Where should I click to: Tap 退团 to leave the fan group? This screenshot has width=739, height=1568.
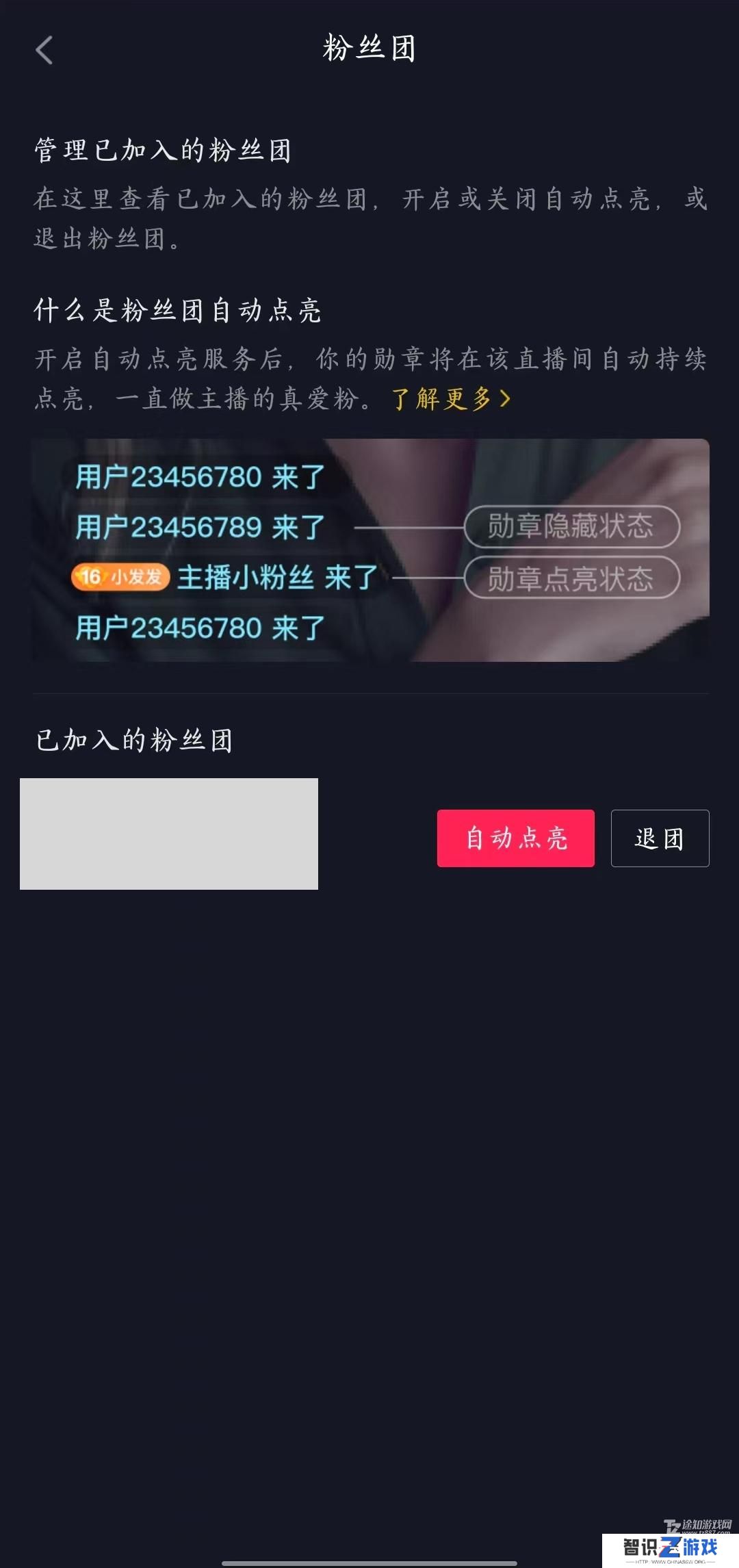pos(660,838)
